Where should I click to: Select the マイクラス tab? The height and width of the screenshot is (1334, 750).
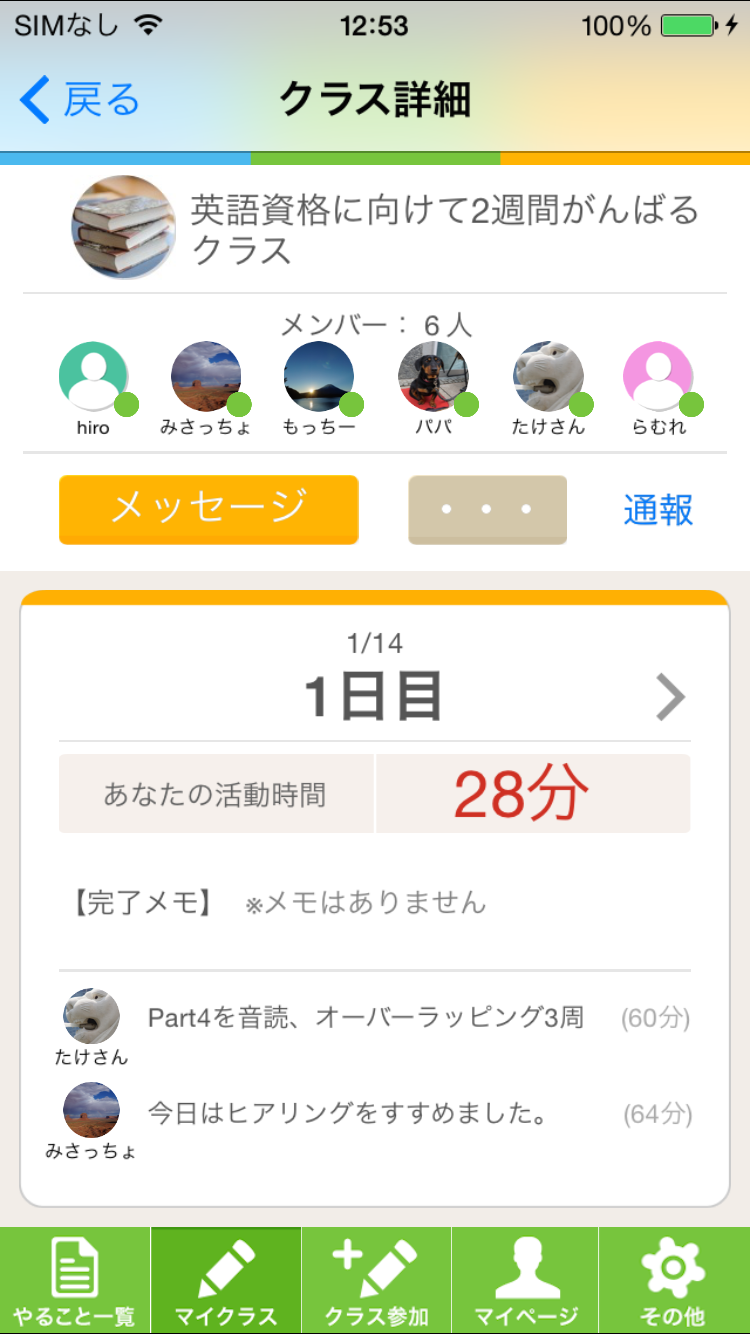(x=226, y=1281)
